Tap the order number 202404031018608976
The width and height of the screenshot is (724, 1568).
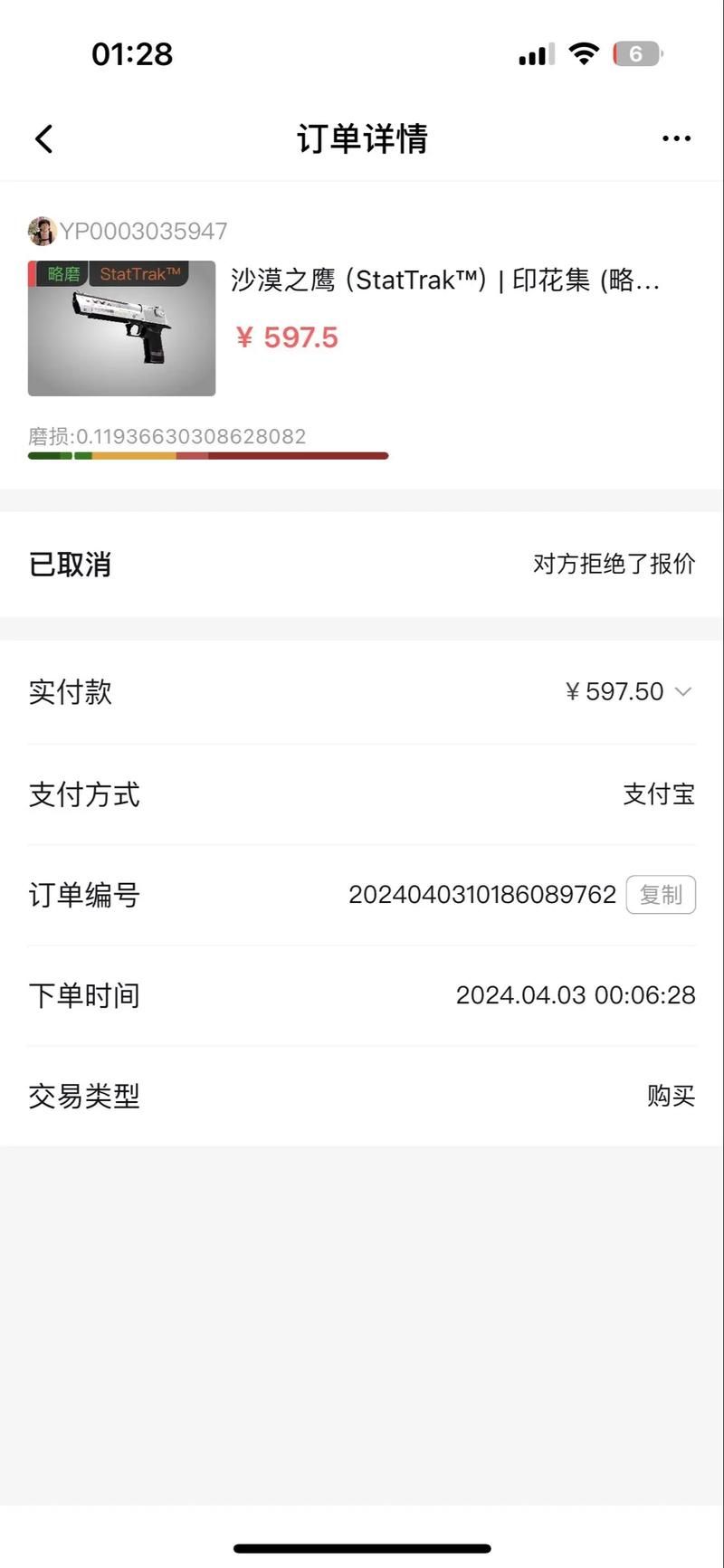coord(481,894)
